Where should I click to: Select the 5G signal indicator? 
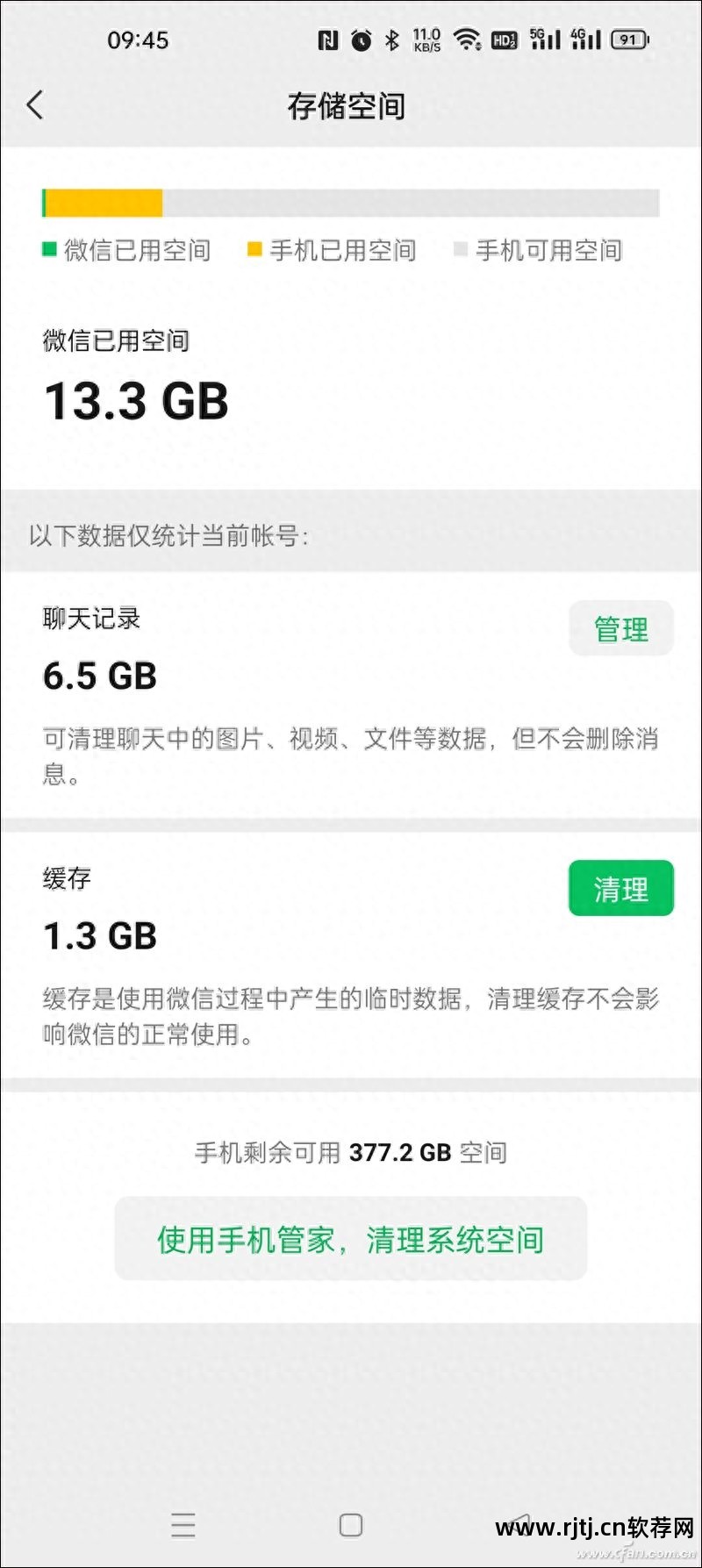(x=546, y=39)
